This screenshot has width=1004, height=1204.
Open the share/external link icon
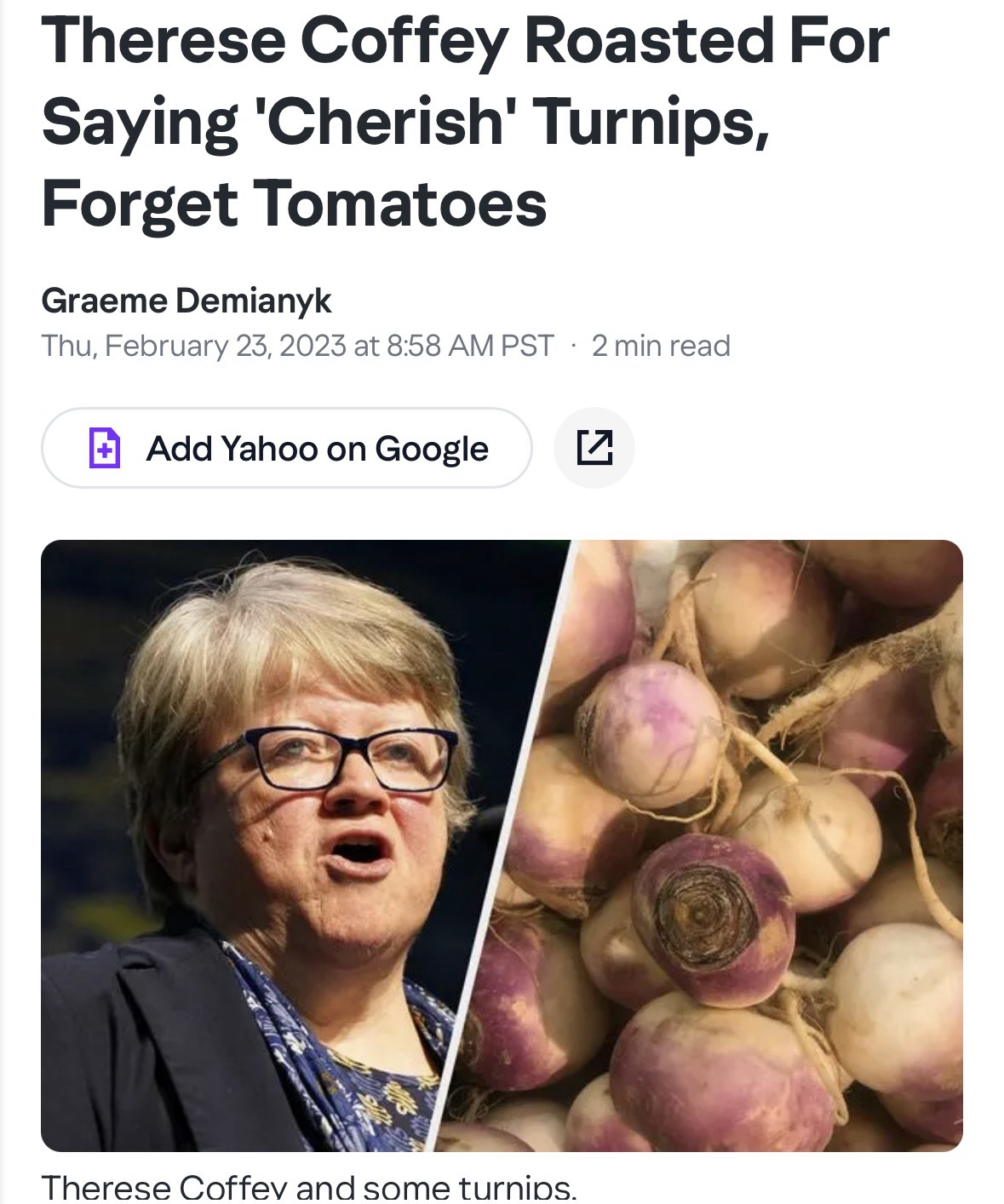point(594,448)
